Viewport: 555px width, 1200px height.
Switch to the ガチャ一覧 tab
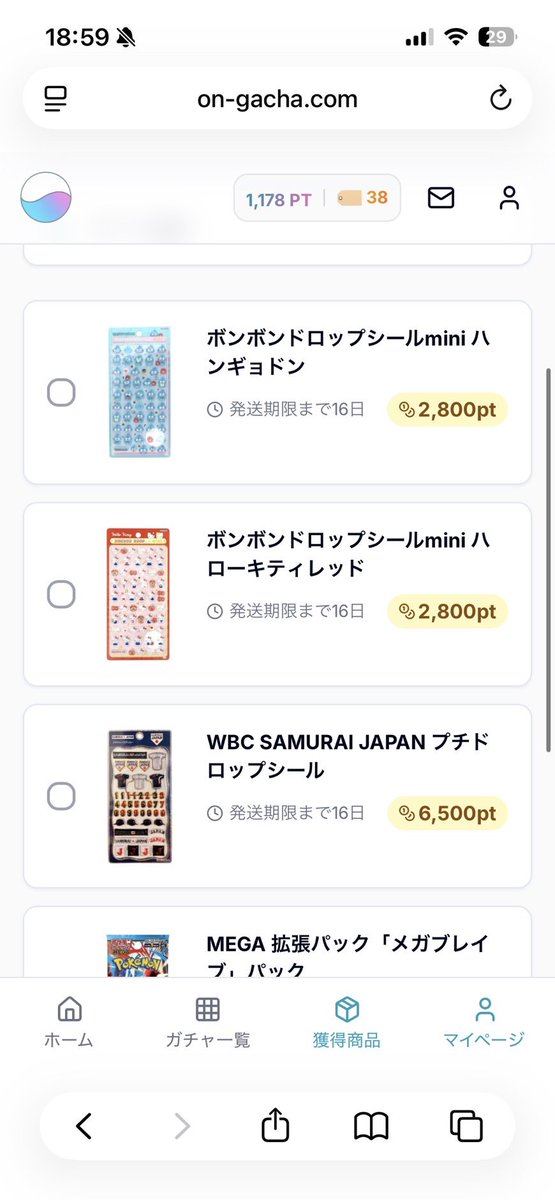(x=208, y=1022)
